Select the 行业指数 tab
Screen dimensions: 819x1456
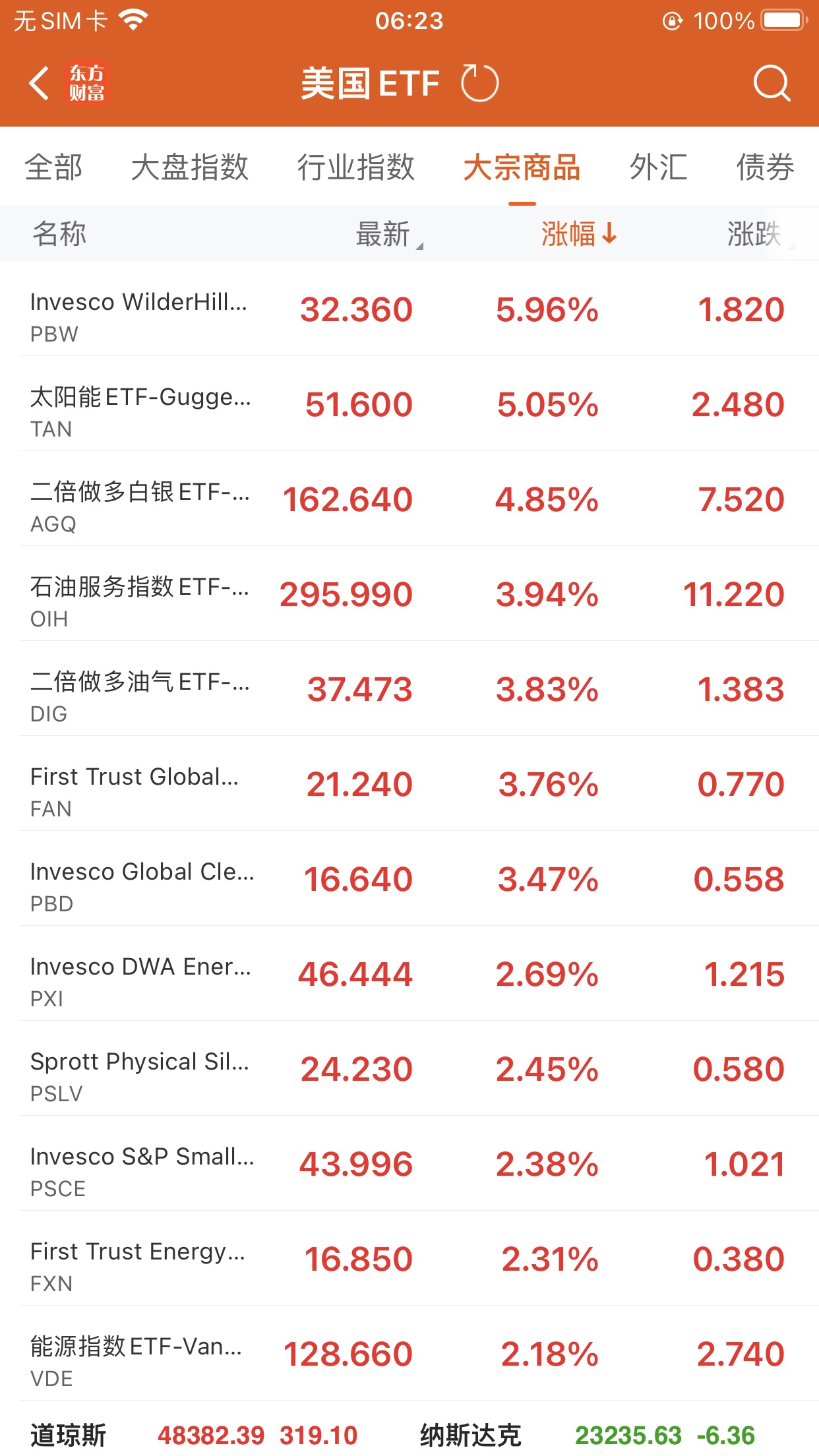pos(355,167)
